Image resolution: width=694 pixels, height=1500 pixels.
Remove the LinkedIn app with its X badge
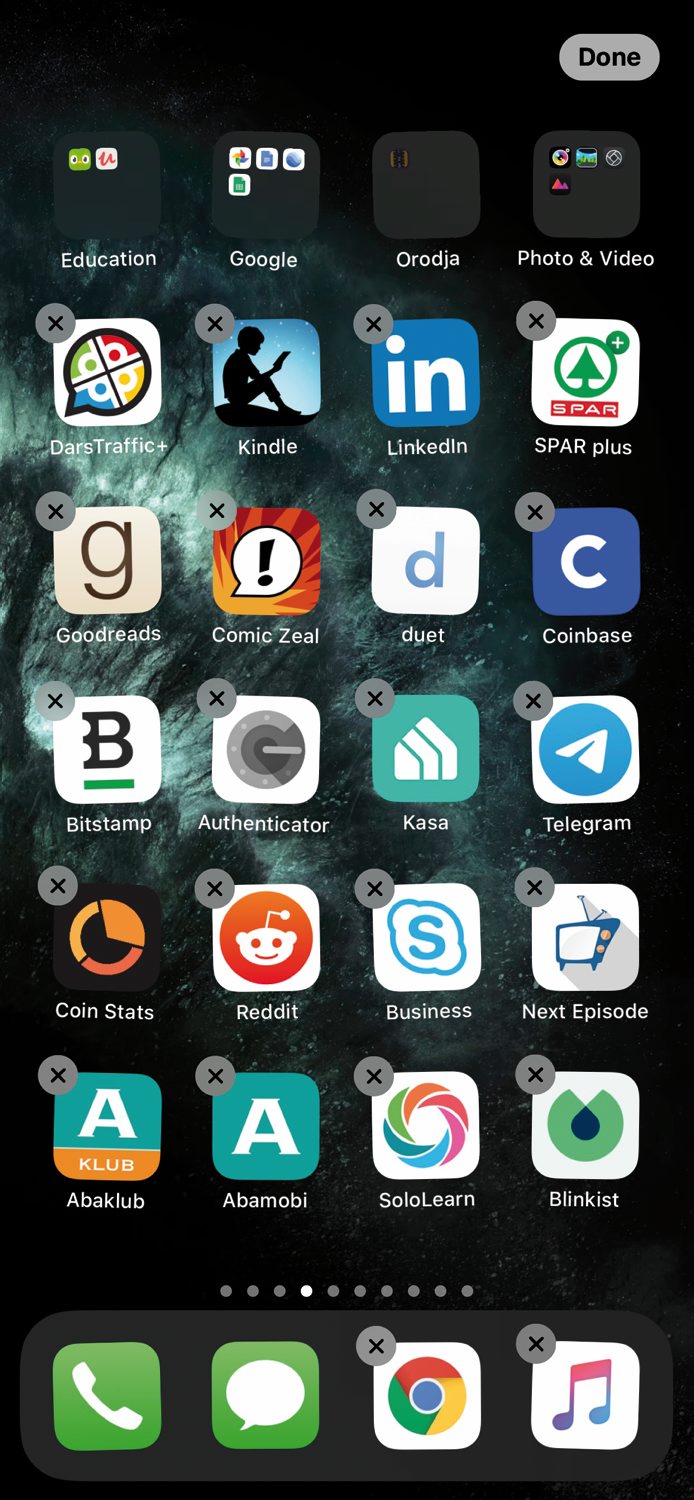click(374, 324)
